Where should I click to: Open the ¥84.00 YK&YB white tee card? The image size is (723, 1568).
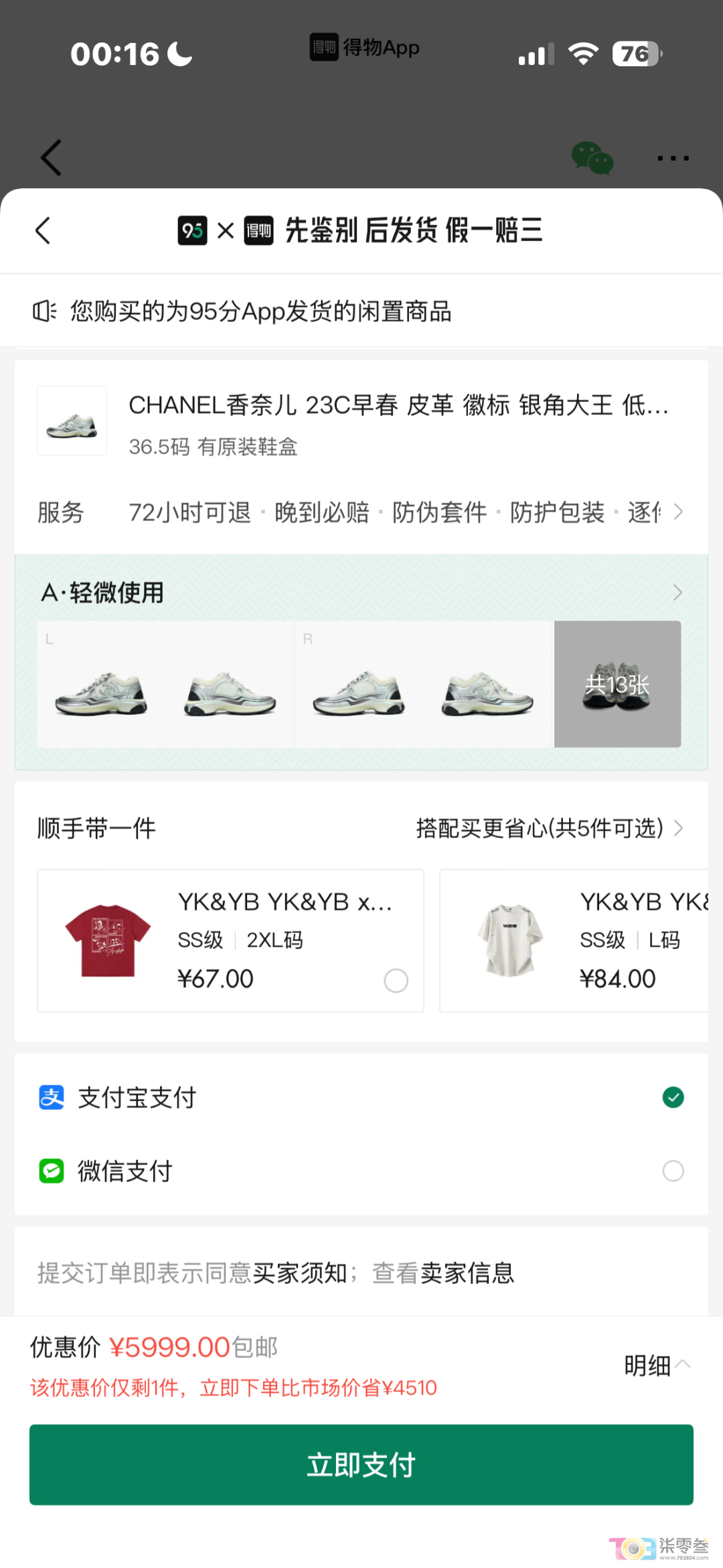(x=574, y=940)
